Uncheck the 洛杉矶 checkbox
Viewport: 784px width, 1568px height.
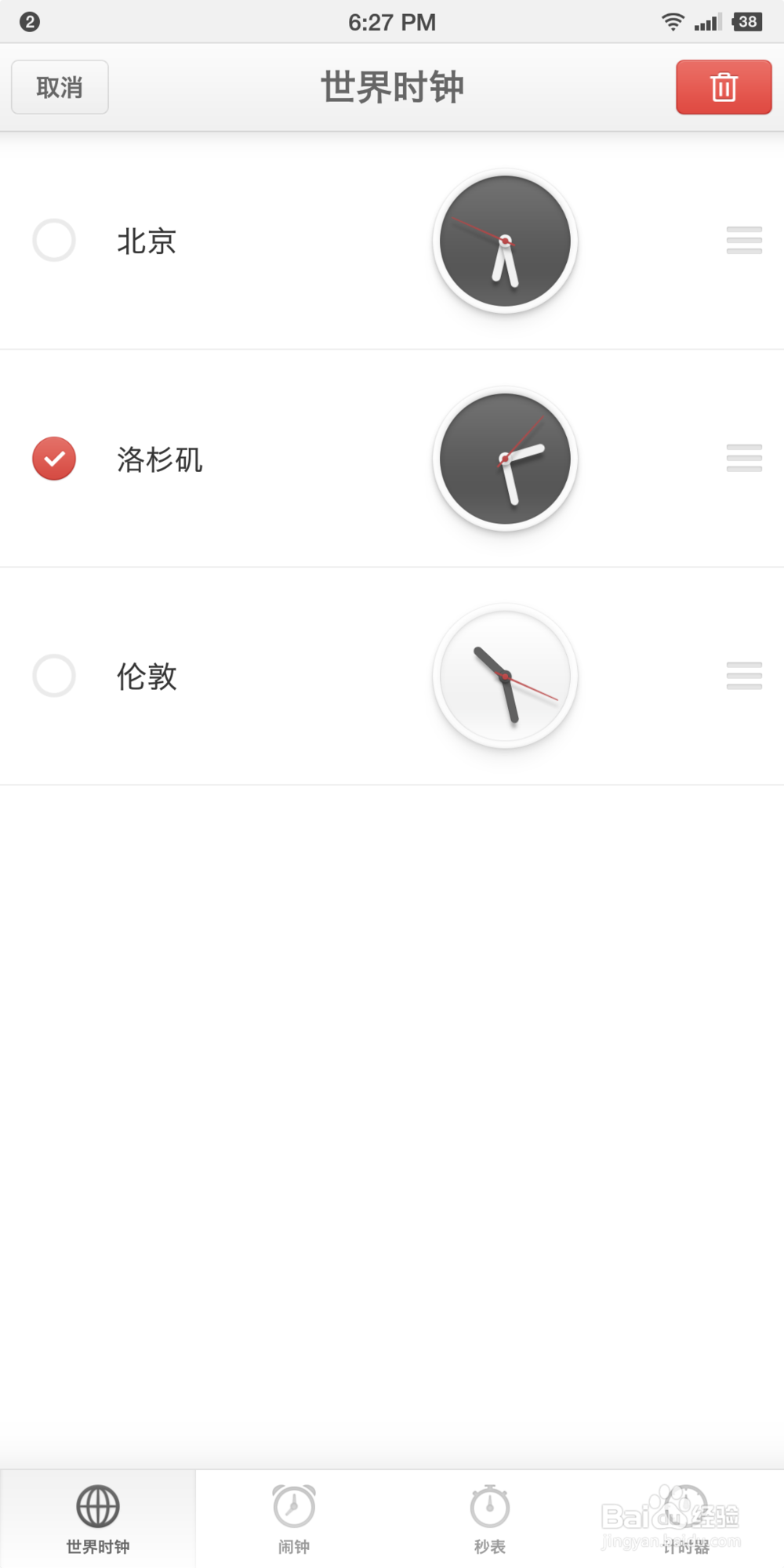(54, 458)
